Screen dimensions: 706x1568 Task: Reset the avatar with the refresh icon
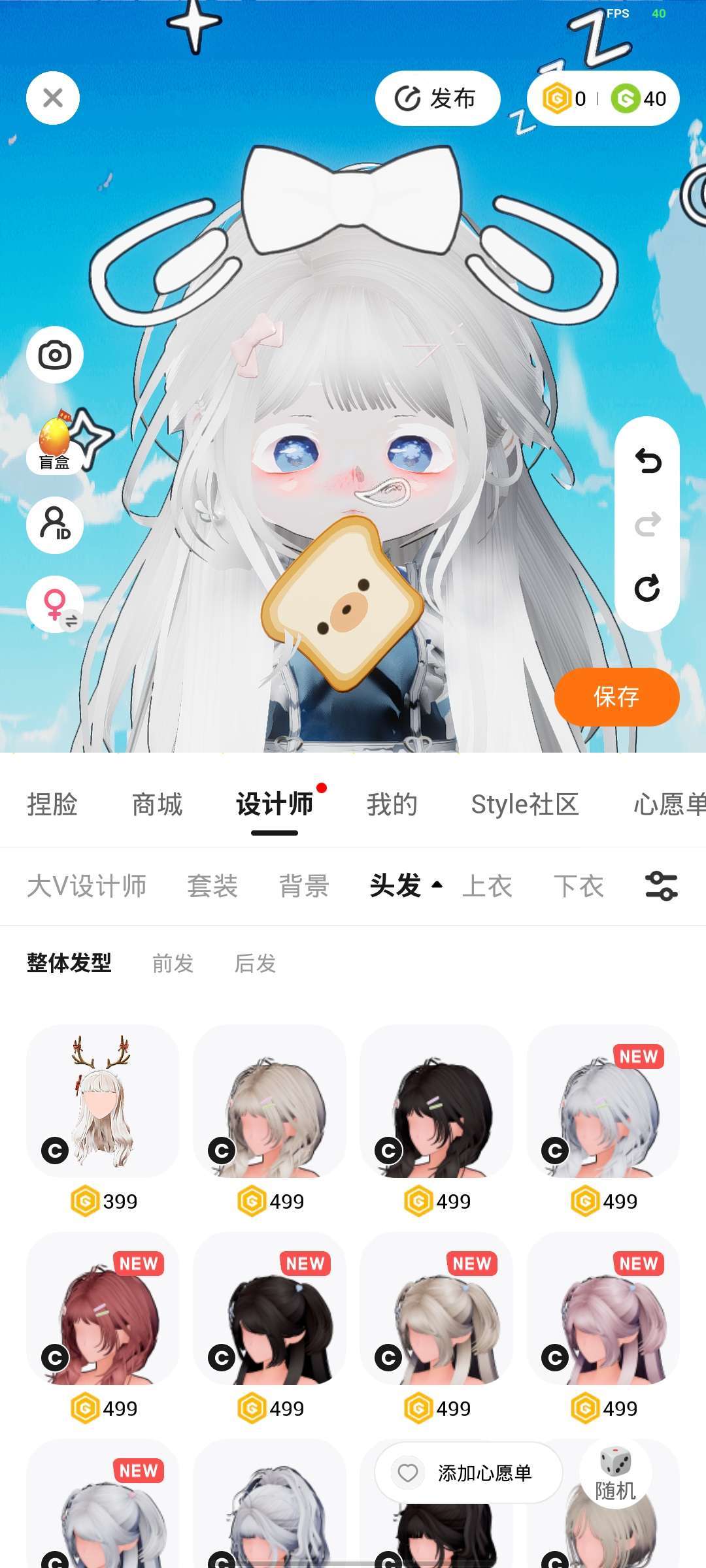tap(647, 588)
